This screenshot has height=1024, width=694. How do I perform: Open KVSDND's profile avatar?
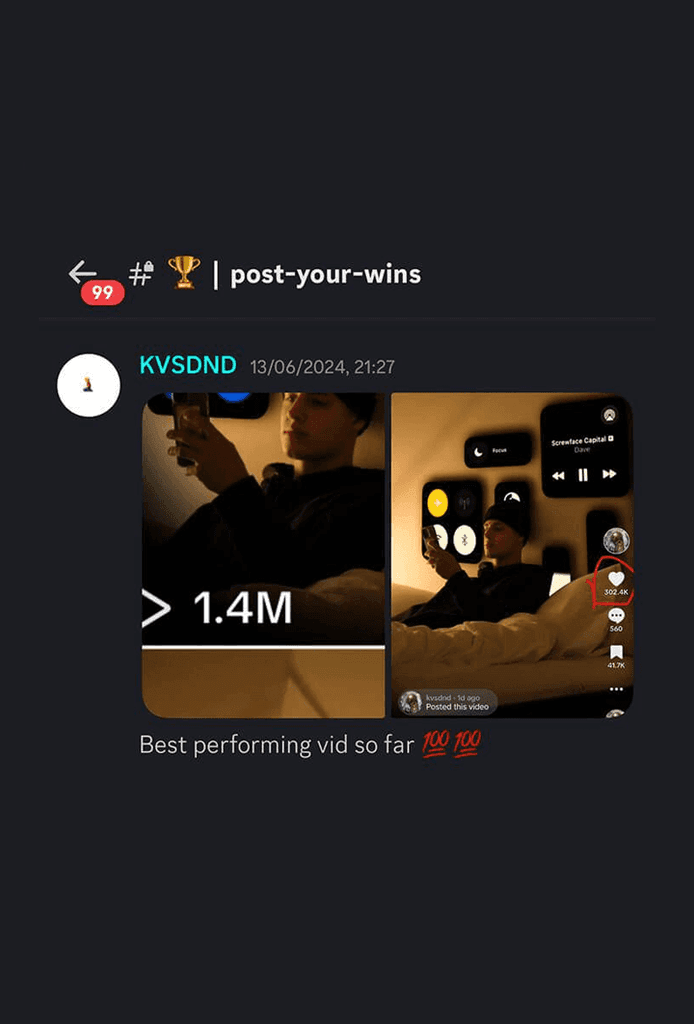88,384
